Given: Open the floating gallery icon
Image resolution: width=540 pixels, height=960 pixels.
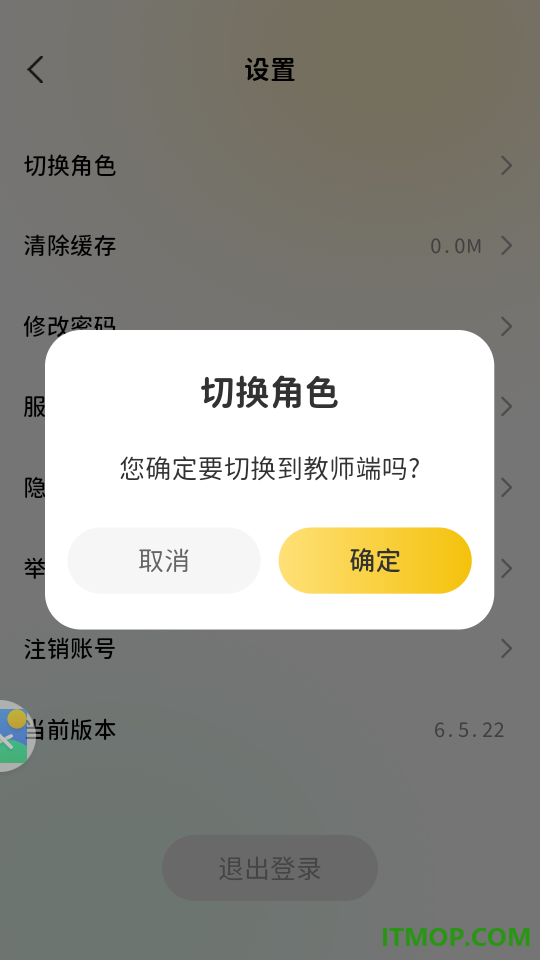Looking at the screenshot, I should pos(15,735).
